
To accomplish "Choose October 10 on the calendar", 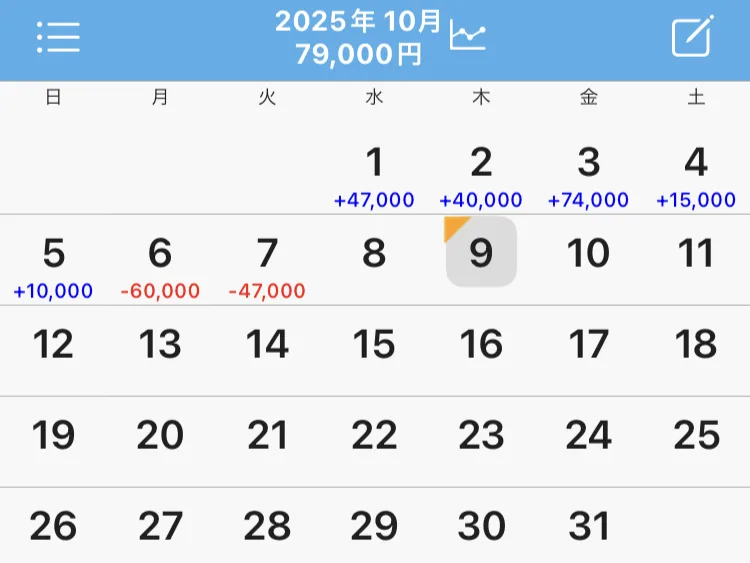I will tap(588, 254).
